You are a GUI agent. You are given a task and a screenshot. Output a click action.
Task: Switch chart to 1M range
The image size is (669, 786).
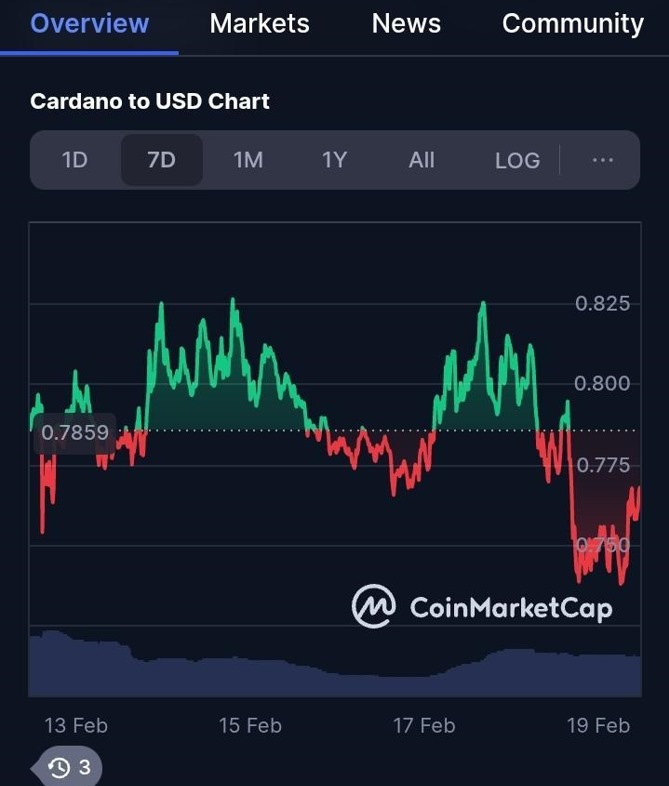point(248,160)
